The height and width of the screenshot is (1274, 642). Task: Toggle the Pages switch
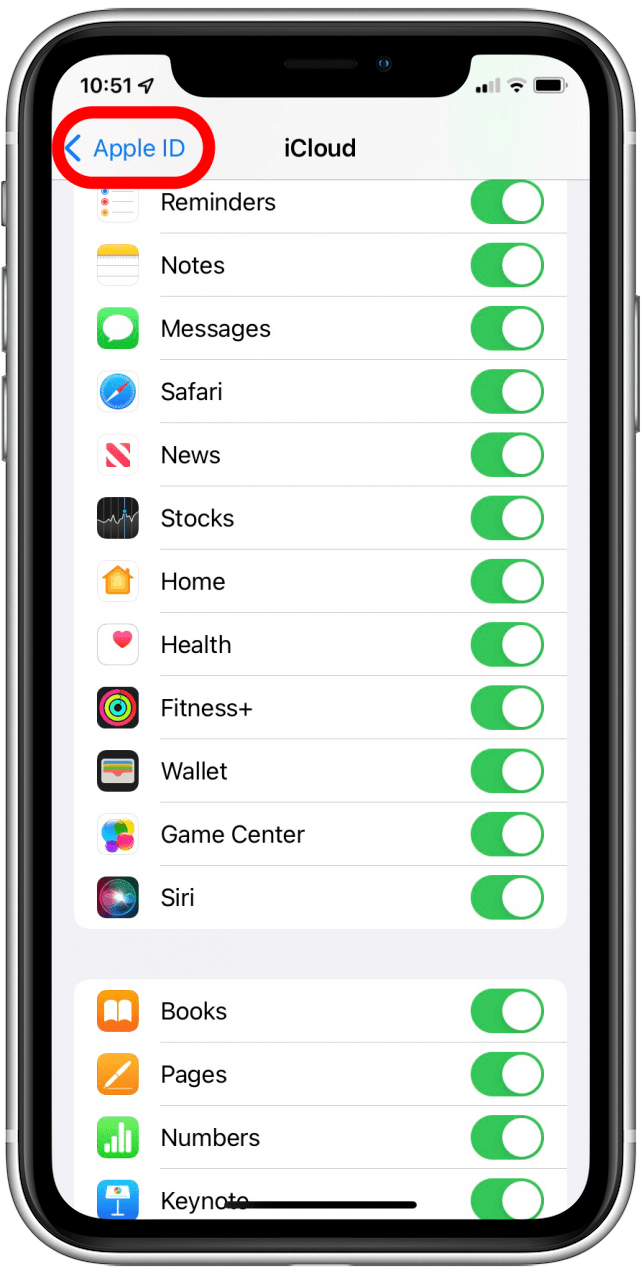click(x=507, y=1074)
